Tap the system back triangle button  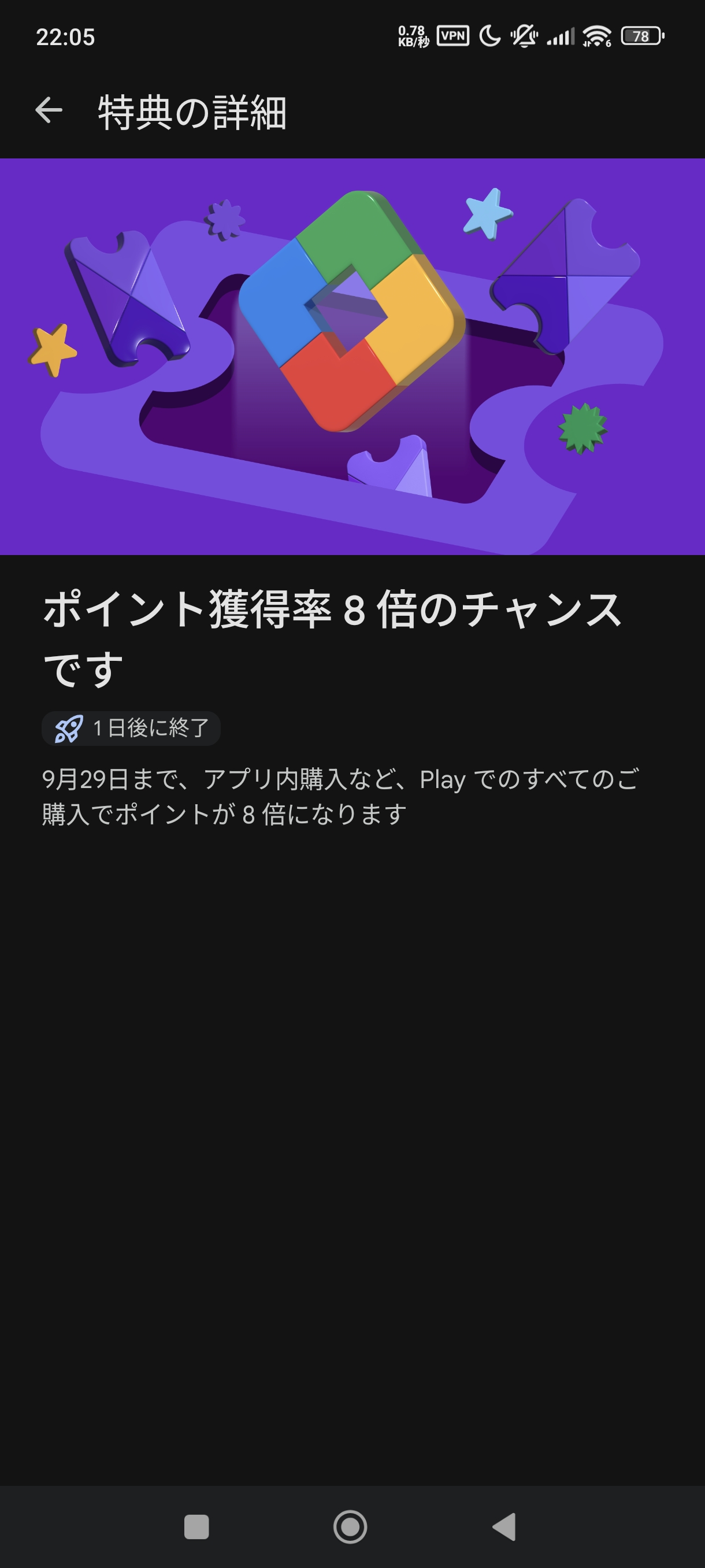coord(505,1526)
